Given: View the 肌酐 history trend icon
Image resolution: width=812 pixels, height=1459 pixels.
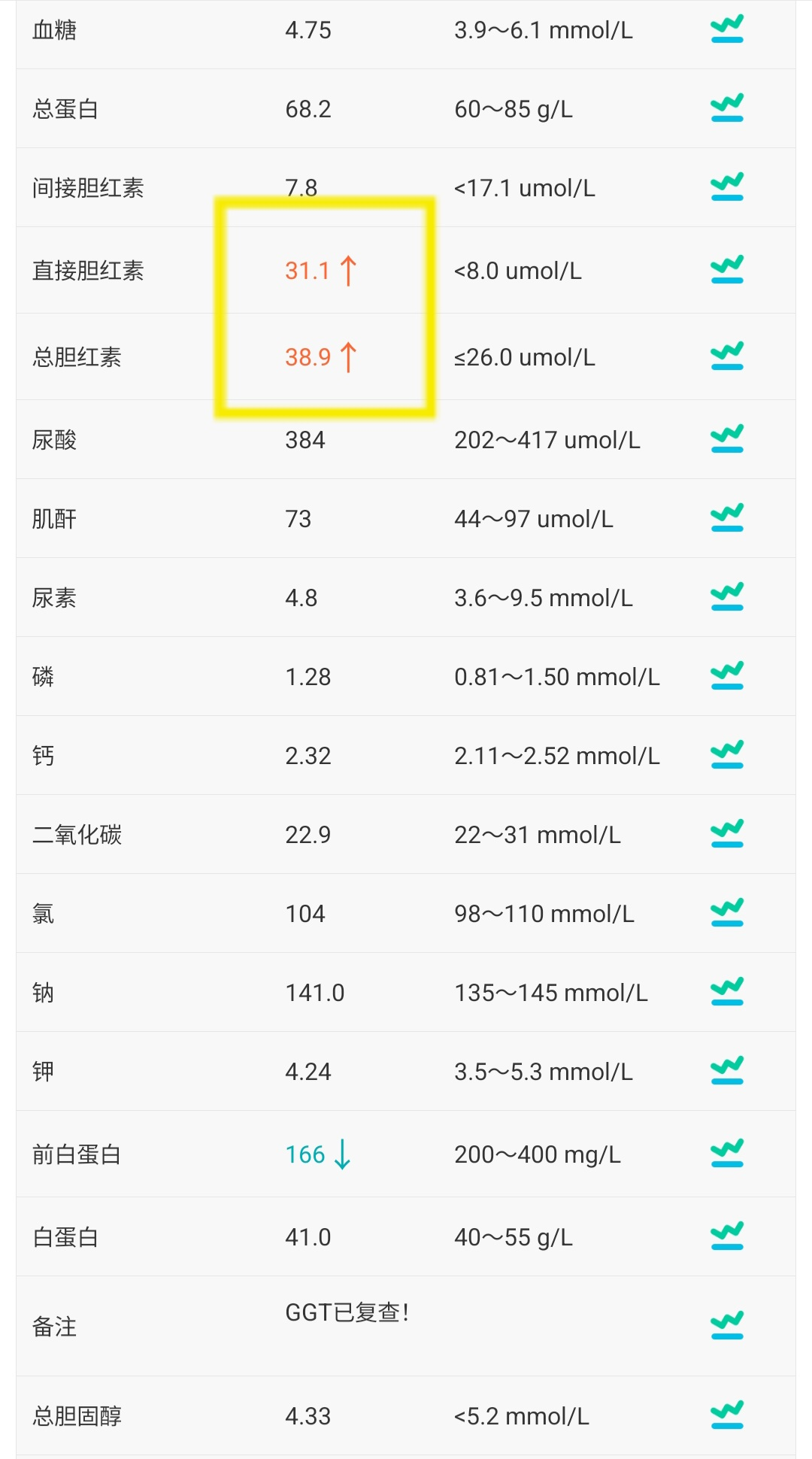Looking at the screenshot, I should tap(727, 518).
